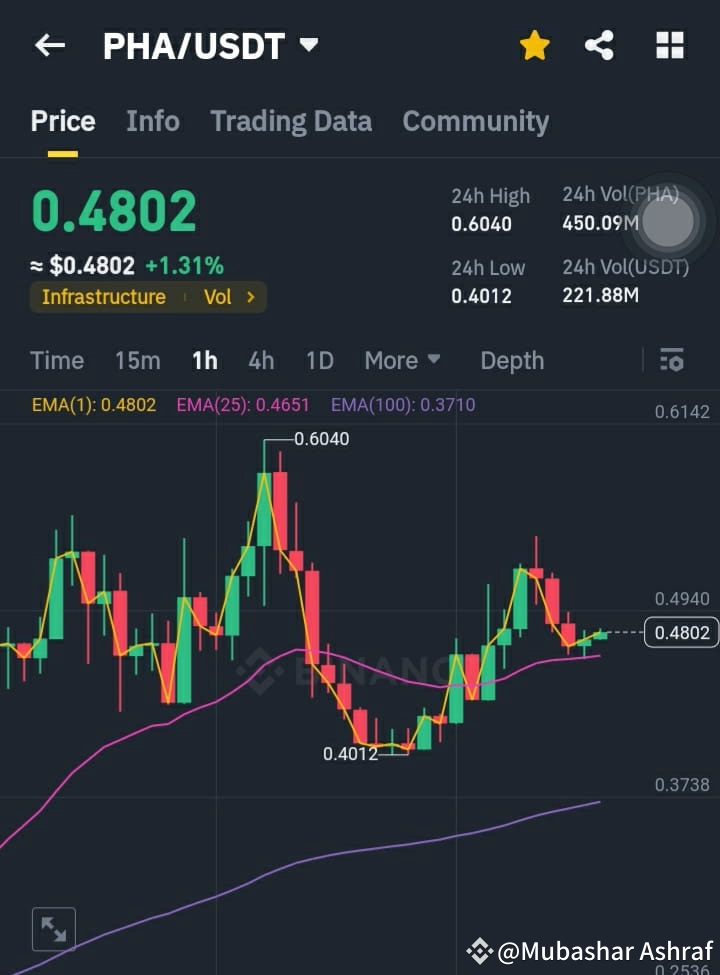The height and width of the screenshot is (975, 720).
Task: Tap the back arrow to exit the chart
Action: pos(50,45)
